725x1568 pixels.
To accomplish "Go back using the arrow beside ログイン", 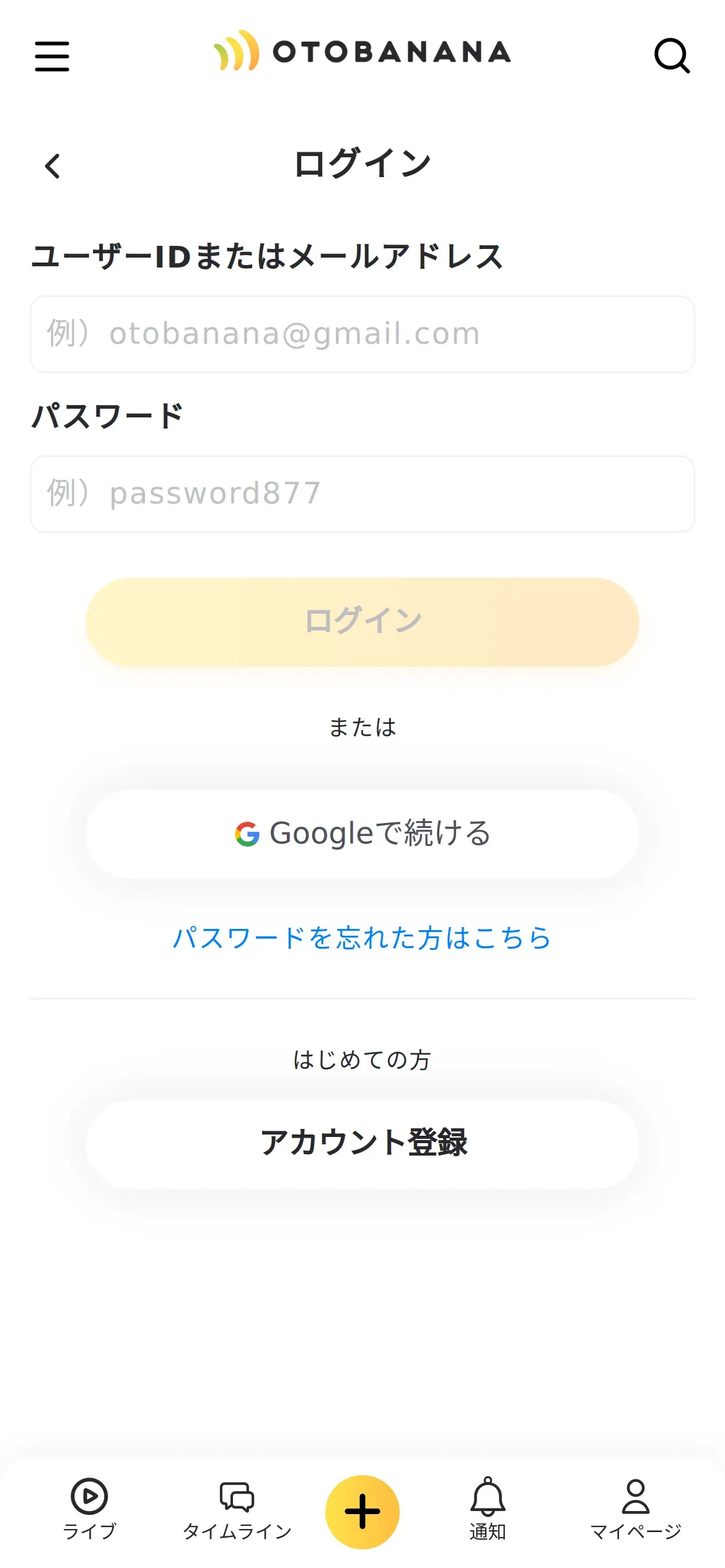I will coord(53,166).
